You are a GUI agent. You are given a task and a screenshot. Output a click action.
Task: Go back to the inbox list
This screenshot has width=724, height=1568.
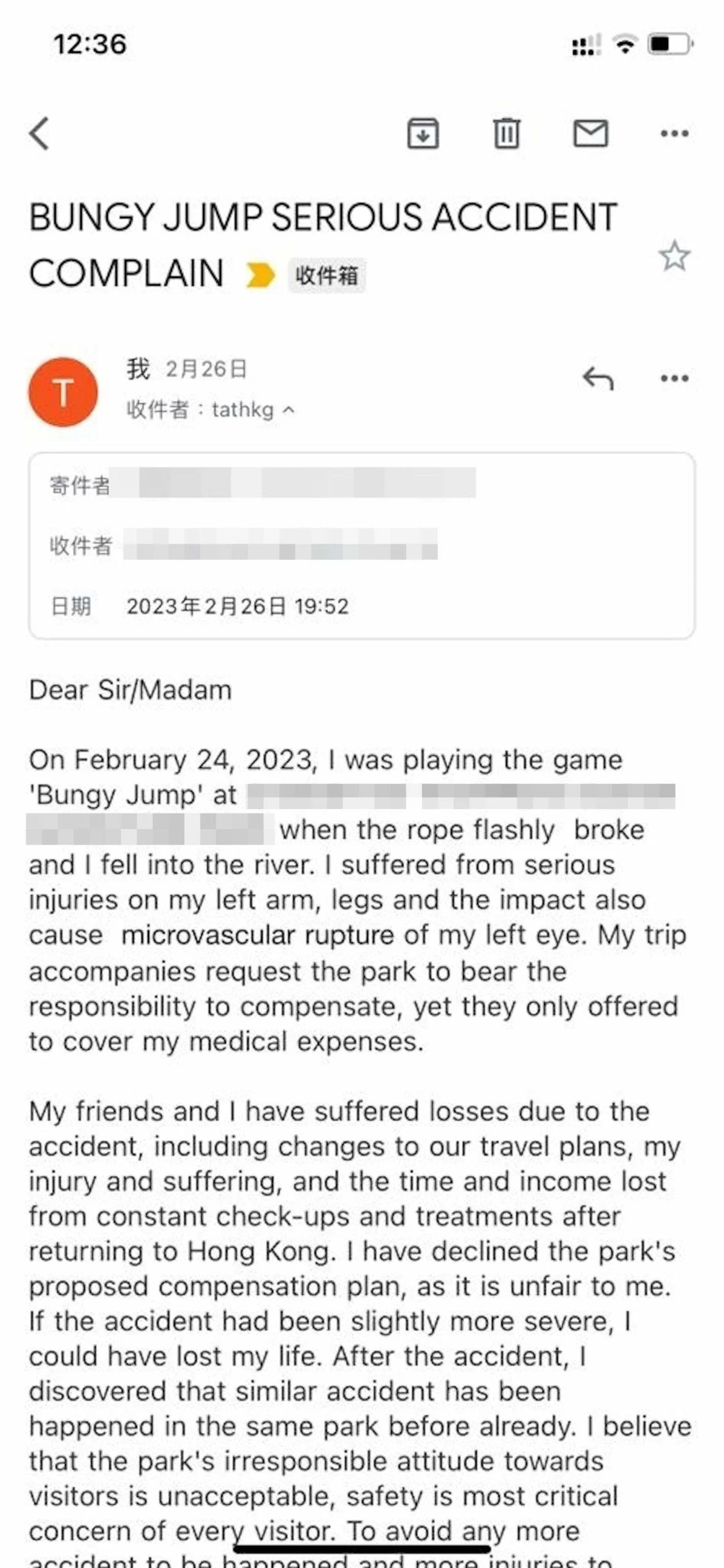tap(40, 134)
